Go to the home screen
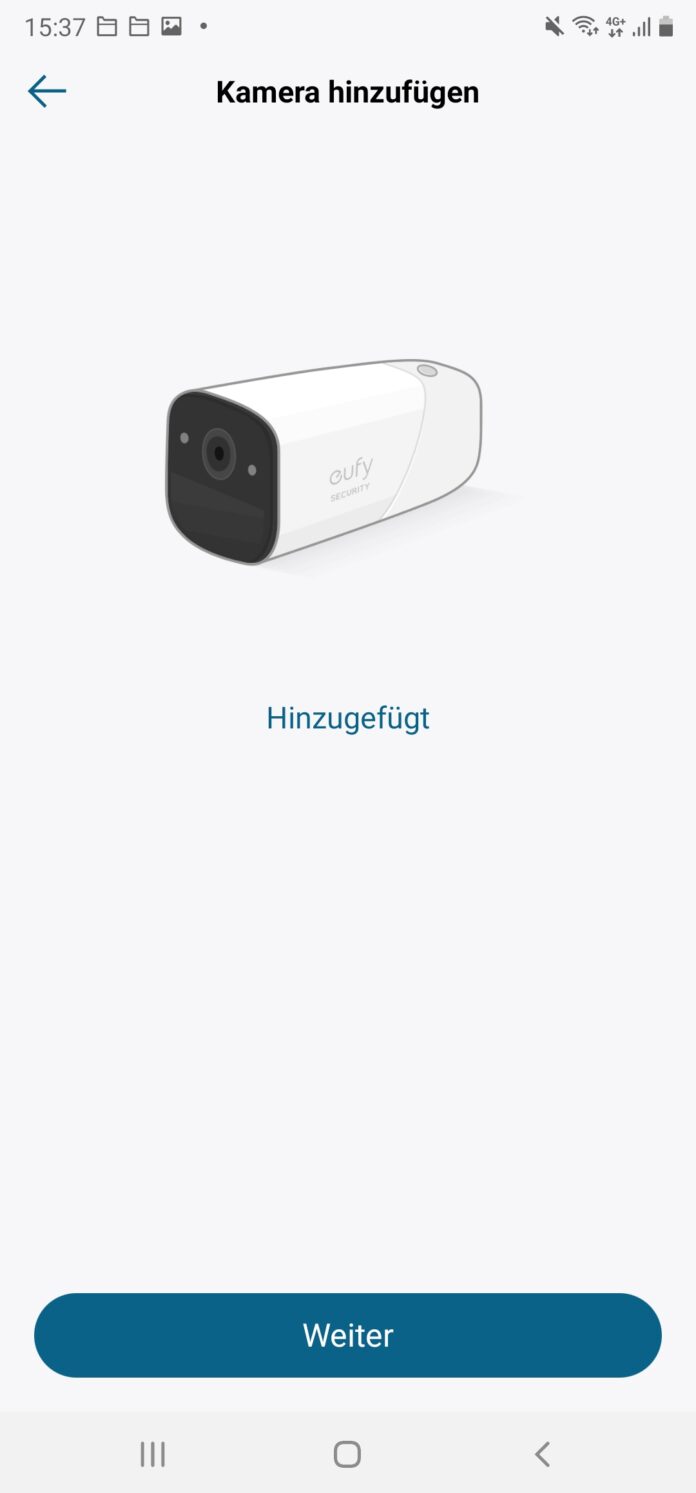The height and width of the screenshot is (1493, 696). click(347, 1454)
